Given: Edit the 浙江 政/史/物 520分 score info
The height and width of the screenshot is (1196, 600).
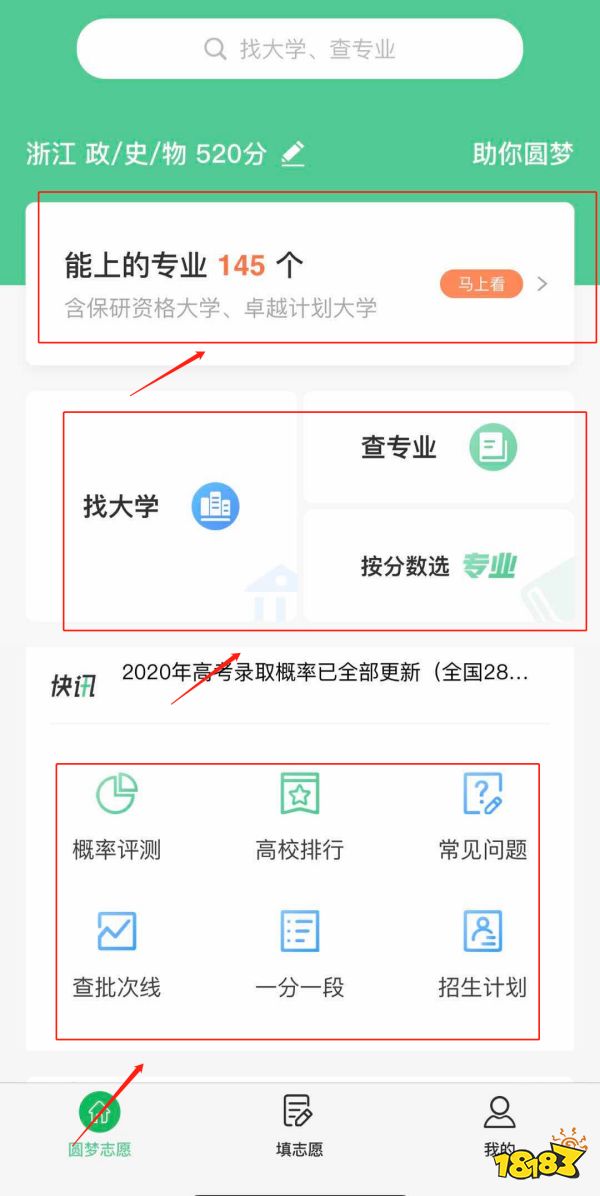Looking at the screenshot, I should tap(292, 154).
